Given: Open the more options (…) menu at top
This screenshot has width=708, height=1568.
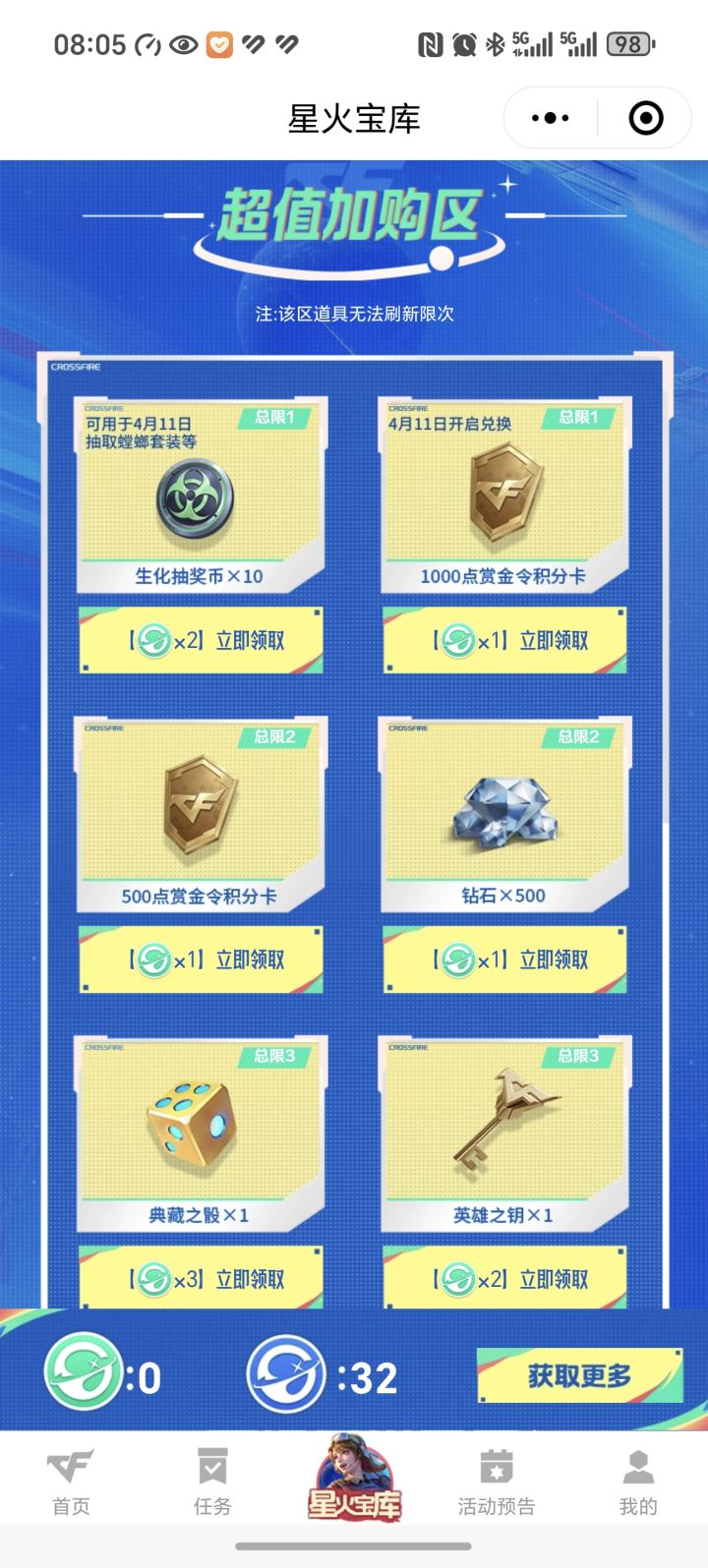Looking at the screenshot, I should pyautogui.click(x=550, y=117).
